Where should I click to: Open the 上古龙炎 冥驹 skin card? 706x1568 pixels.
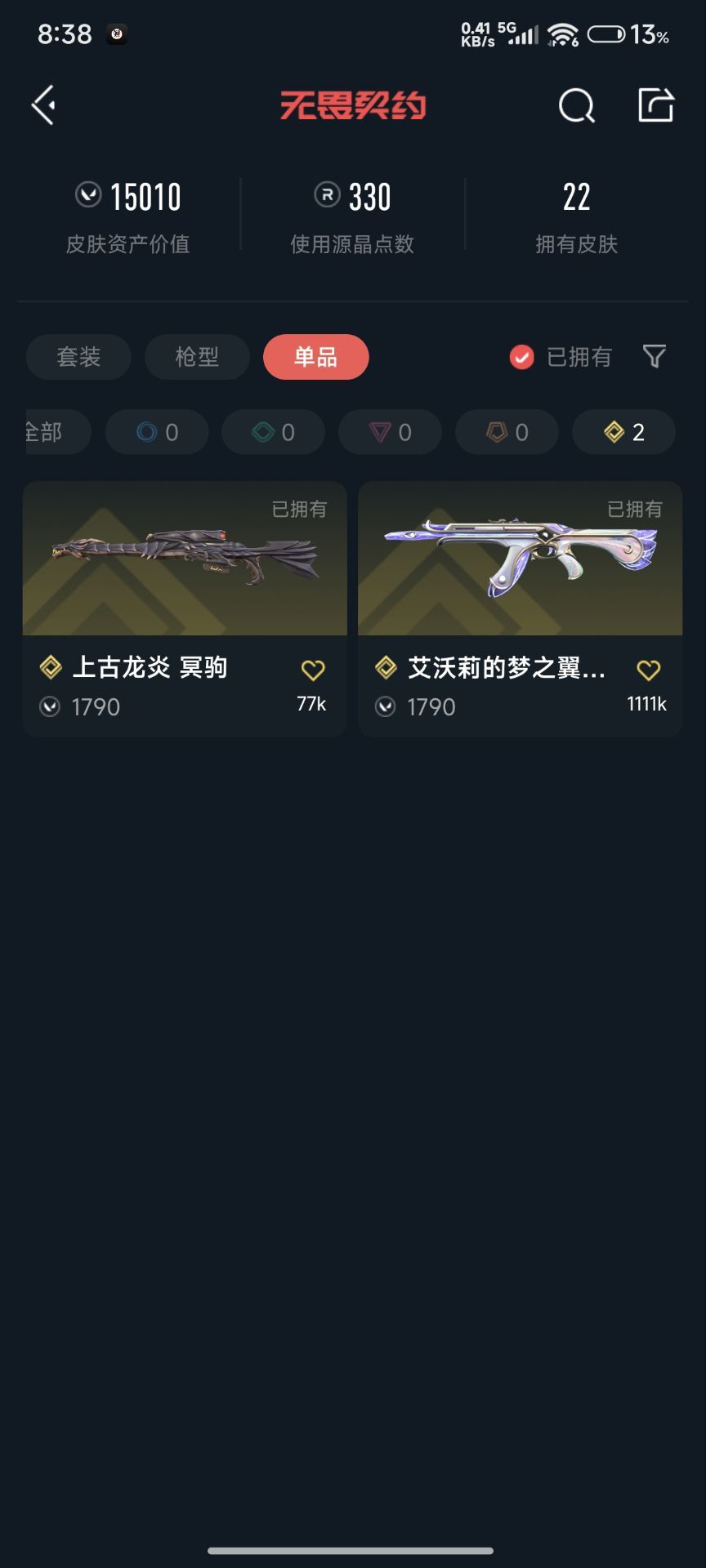185,608
